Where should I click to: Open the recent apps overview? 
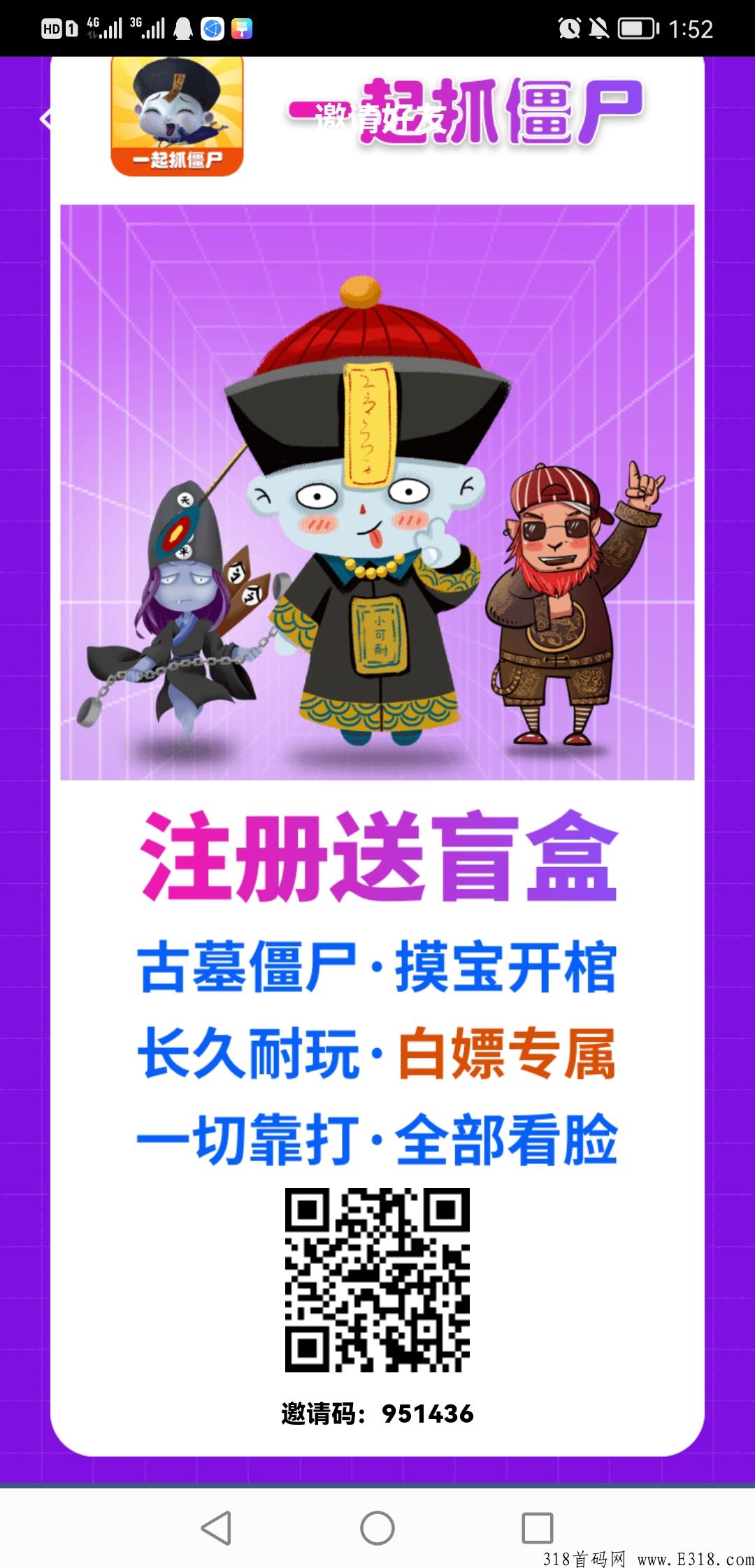point(537,1527)
